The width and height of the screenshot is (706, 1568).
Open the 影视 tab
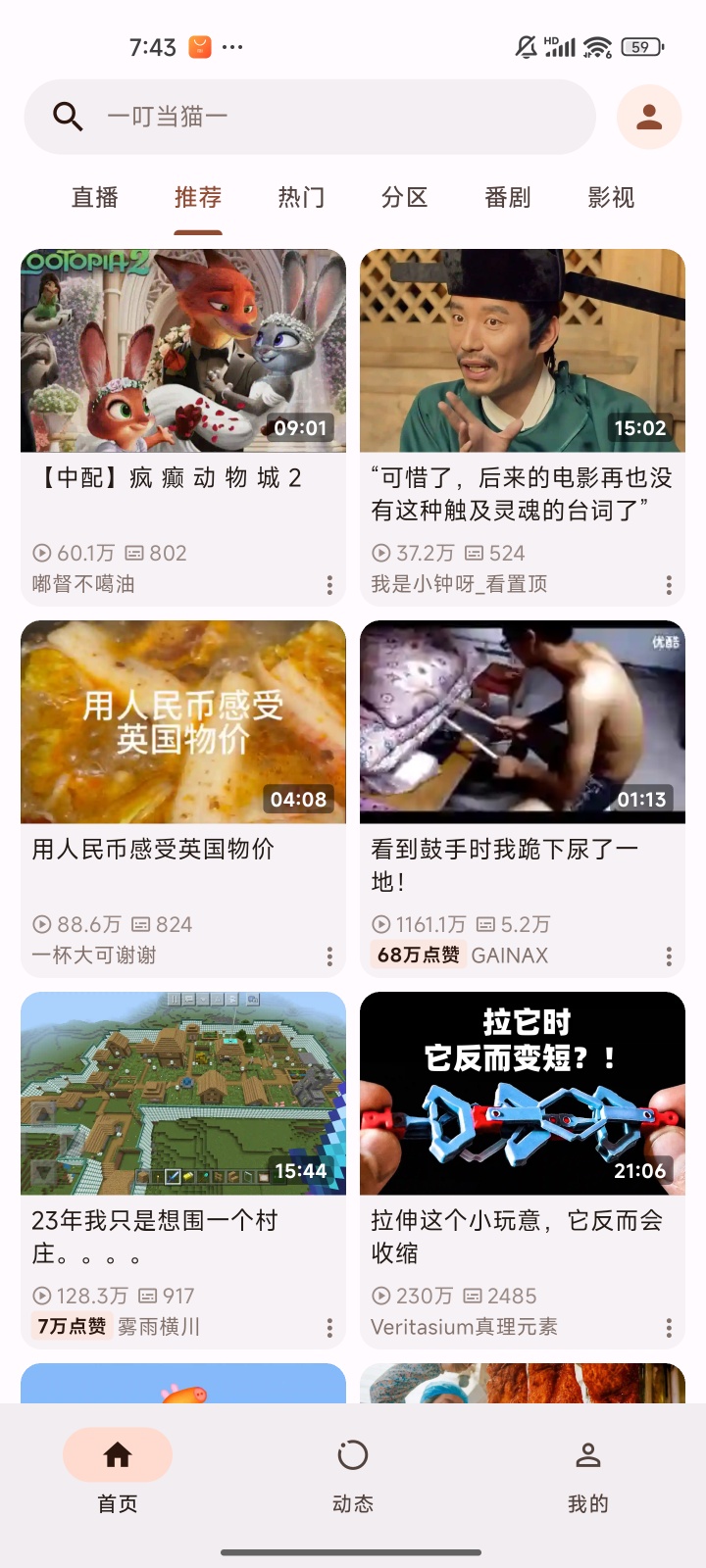click(611, 198)
